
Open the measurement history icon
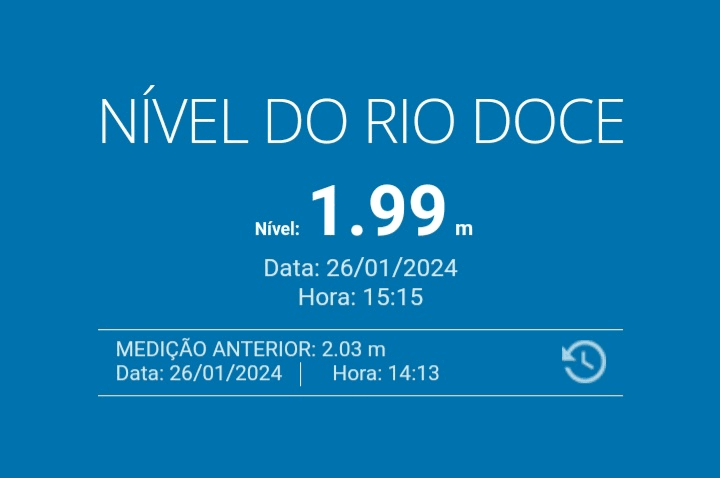coord(584,362)
